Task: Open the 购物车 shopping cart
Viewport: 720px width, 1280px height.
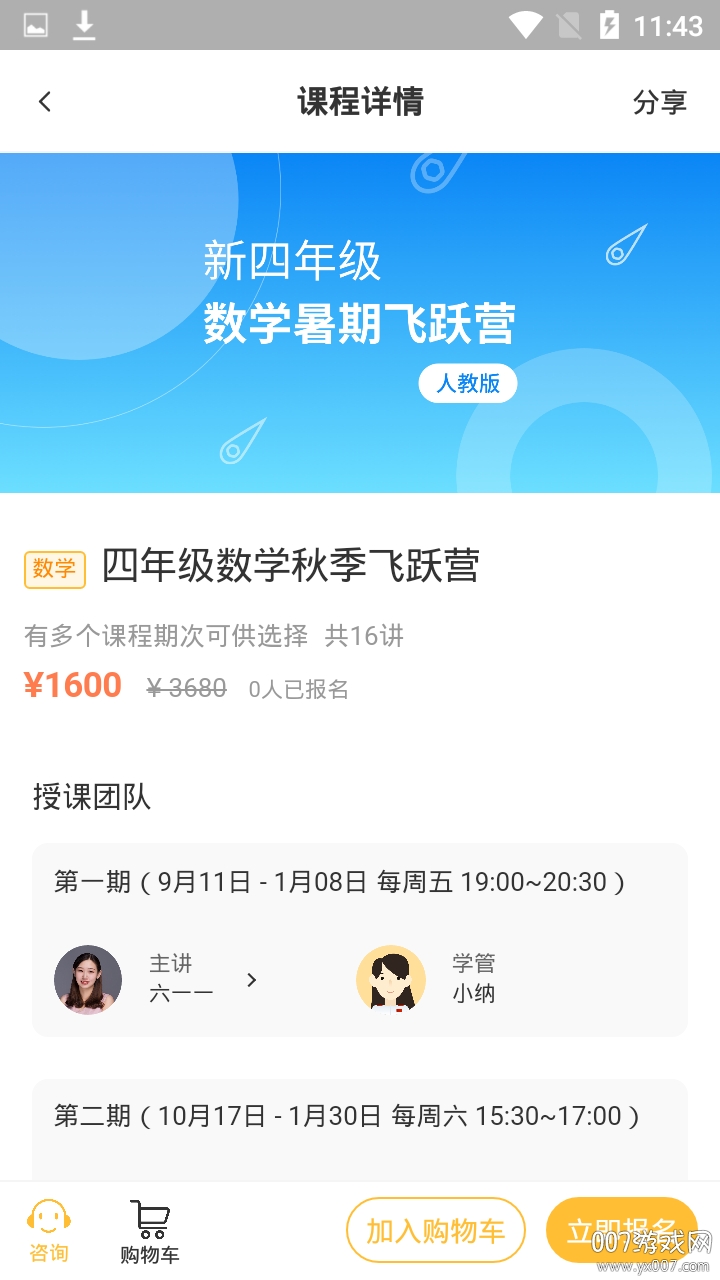Action: point(150,1231)
